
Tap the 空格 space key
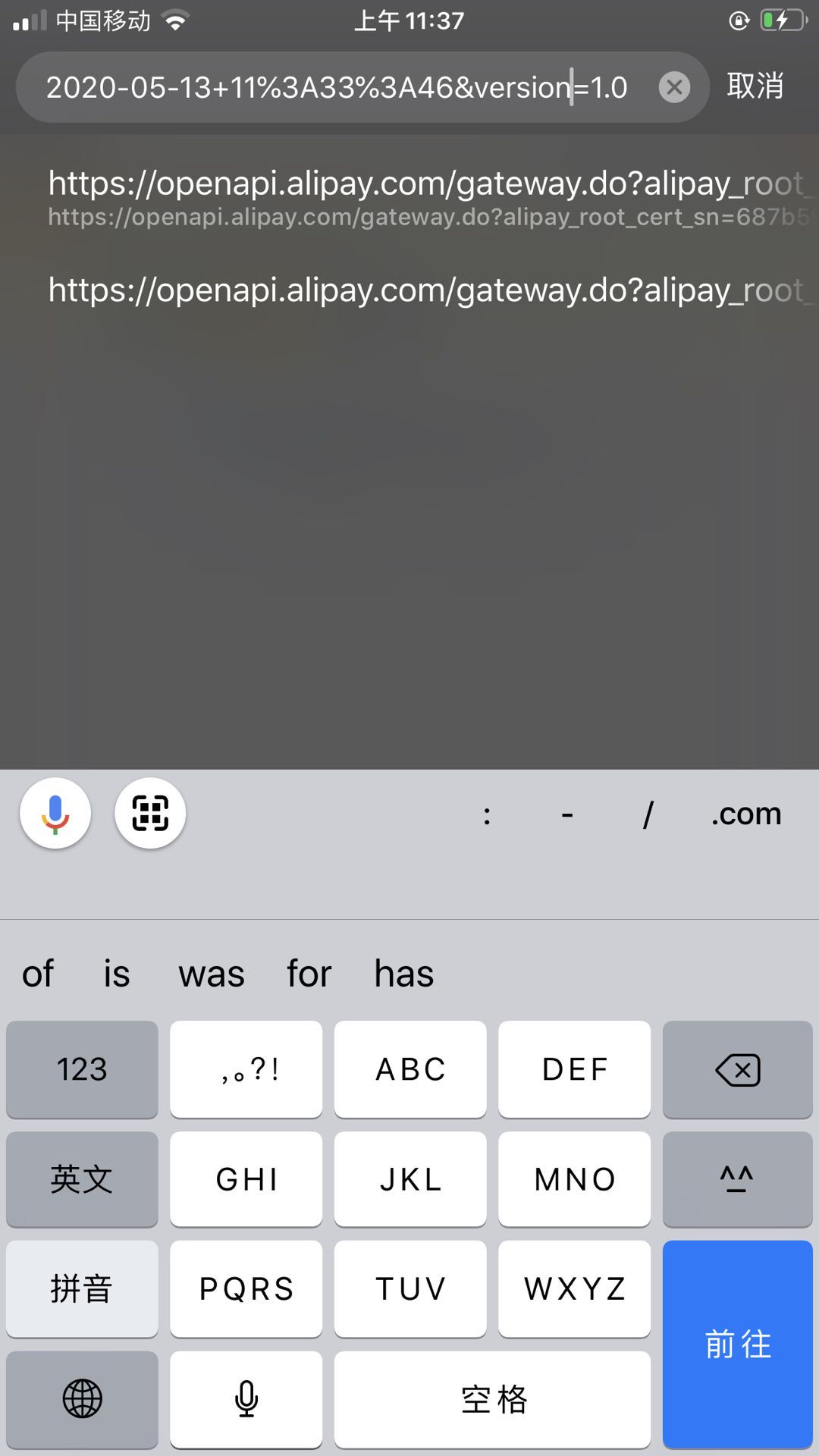click(492, 1399)
